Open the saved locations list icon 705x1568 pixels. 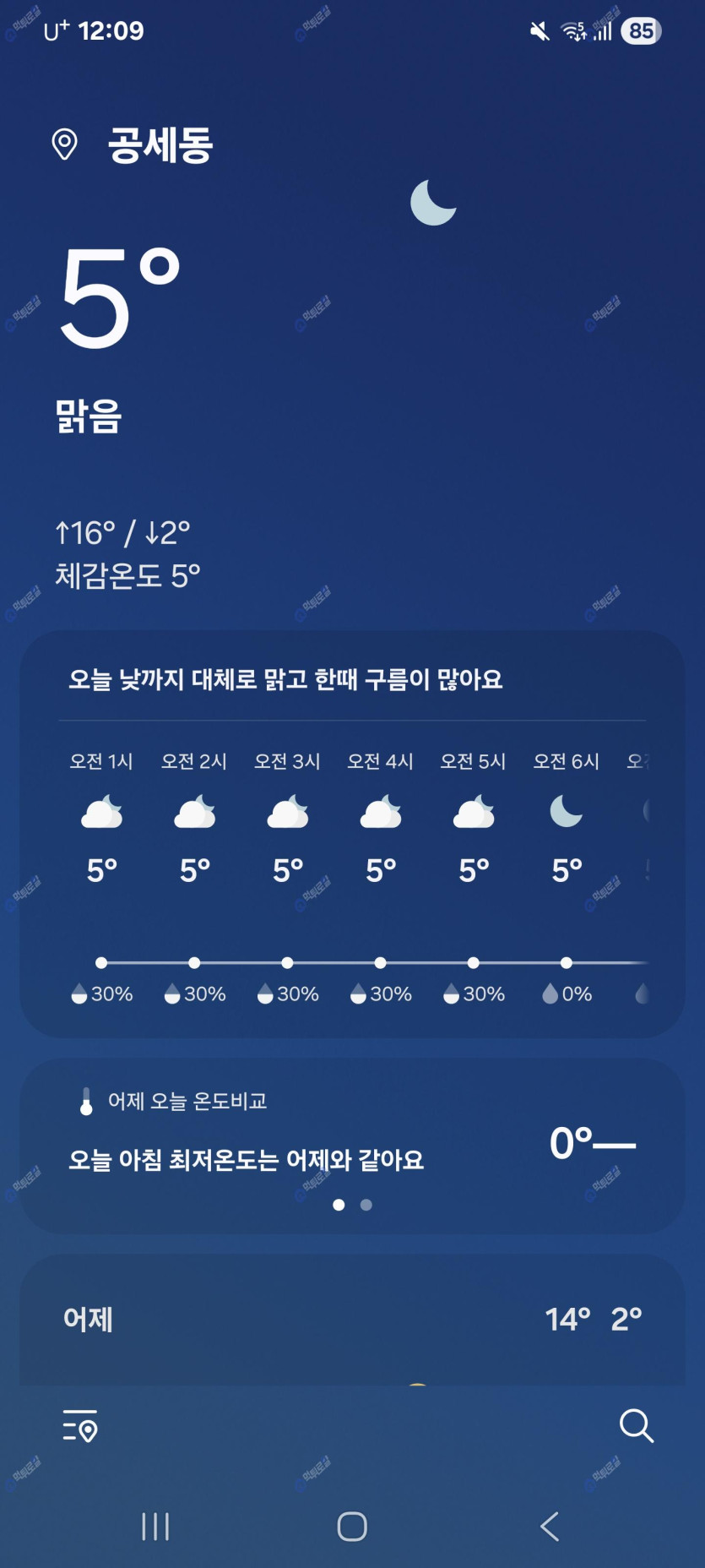click(x=80, y=1426)
